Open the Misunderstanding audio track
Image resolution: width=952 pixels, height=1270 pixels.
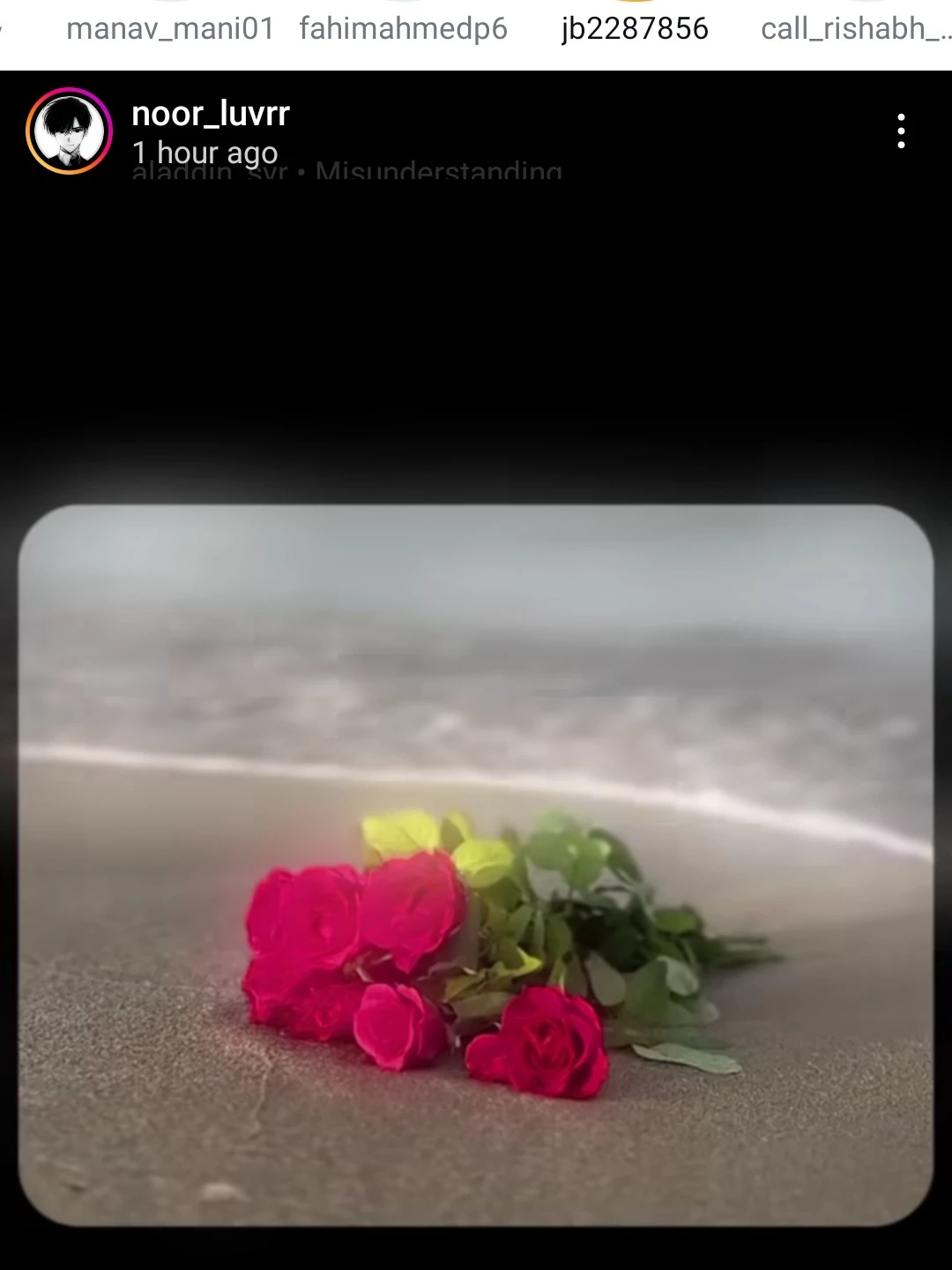point(437,173)
